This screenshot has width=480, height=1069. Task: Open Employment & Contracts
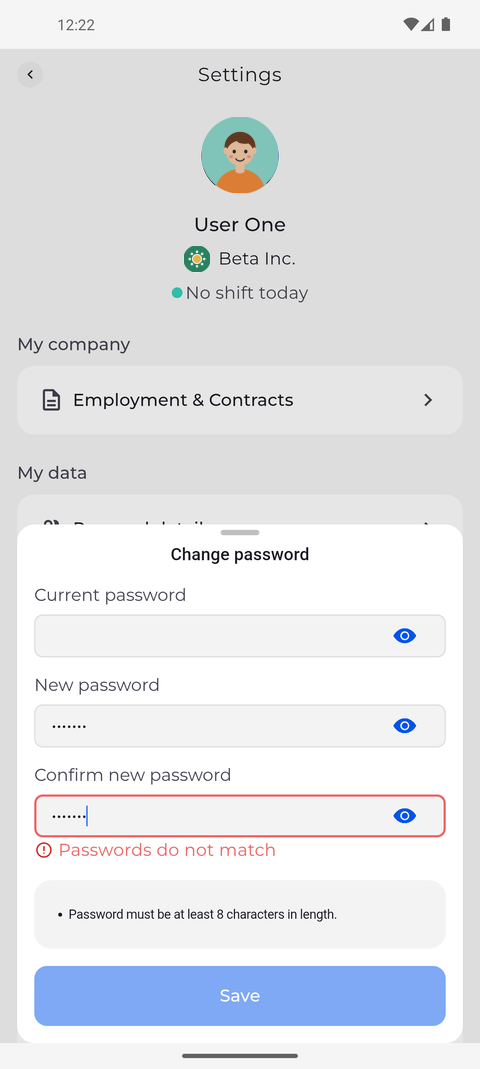(x=239, y=400)
